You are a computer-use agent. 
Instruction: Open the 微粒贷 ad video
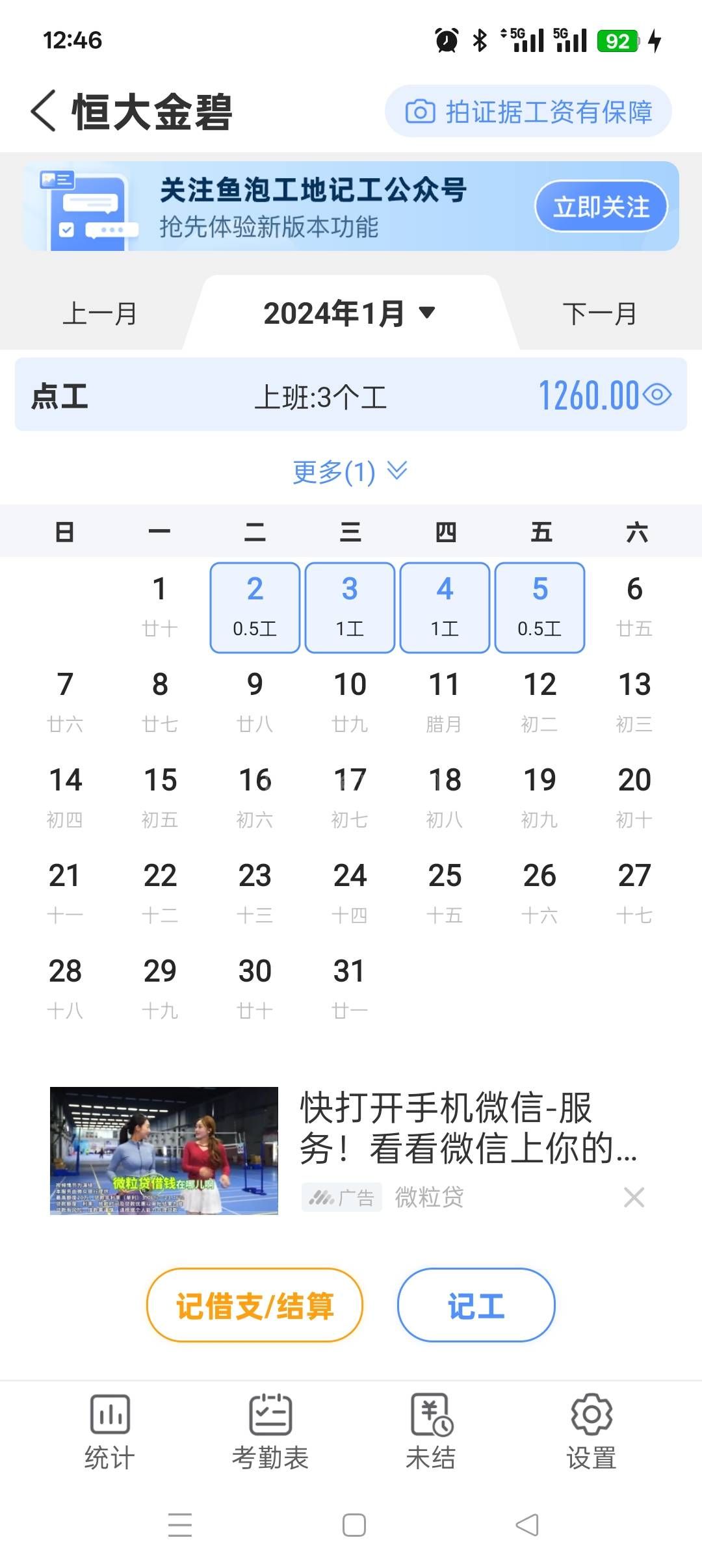[164, 1150]
